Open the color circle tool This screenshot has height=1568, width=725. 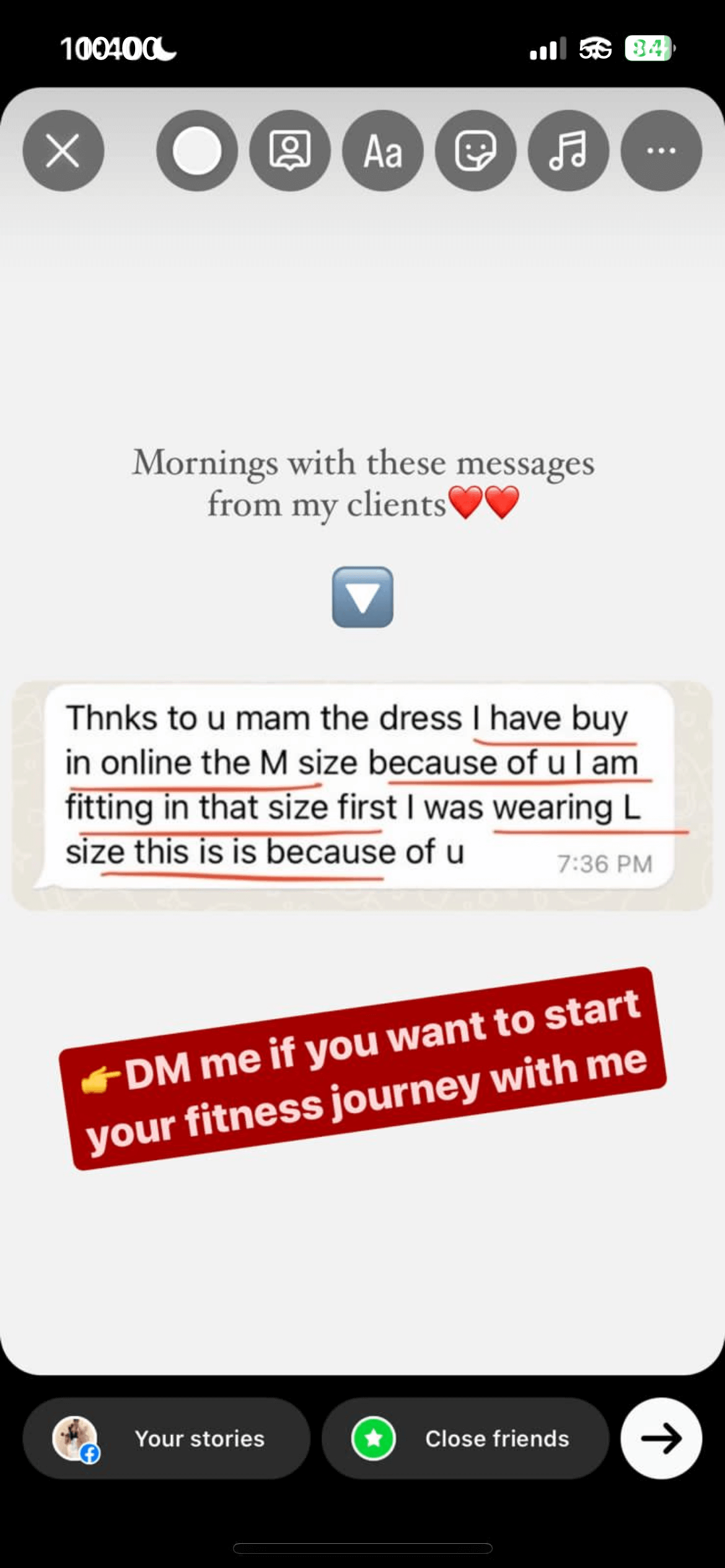(197, 150)
